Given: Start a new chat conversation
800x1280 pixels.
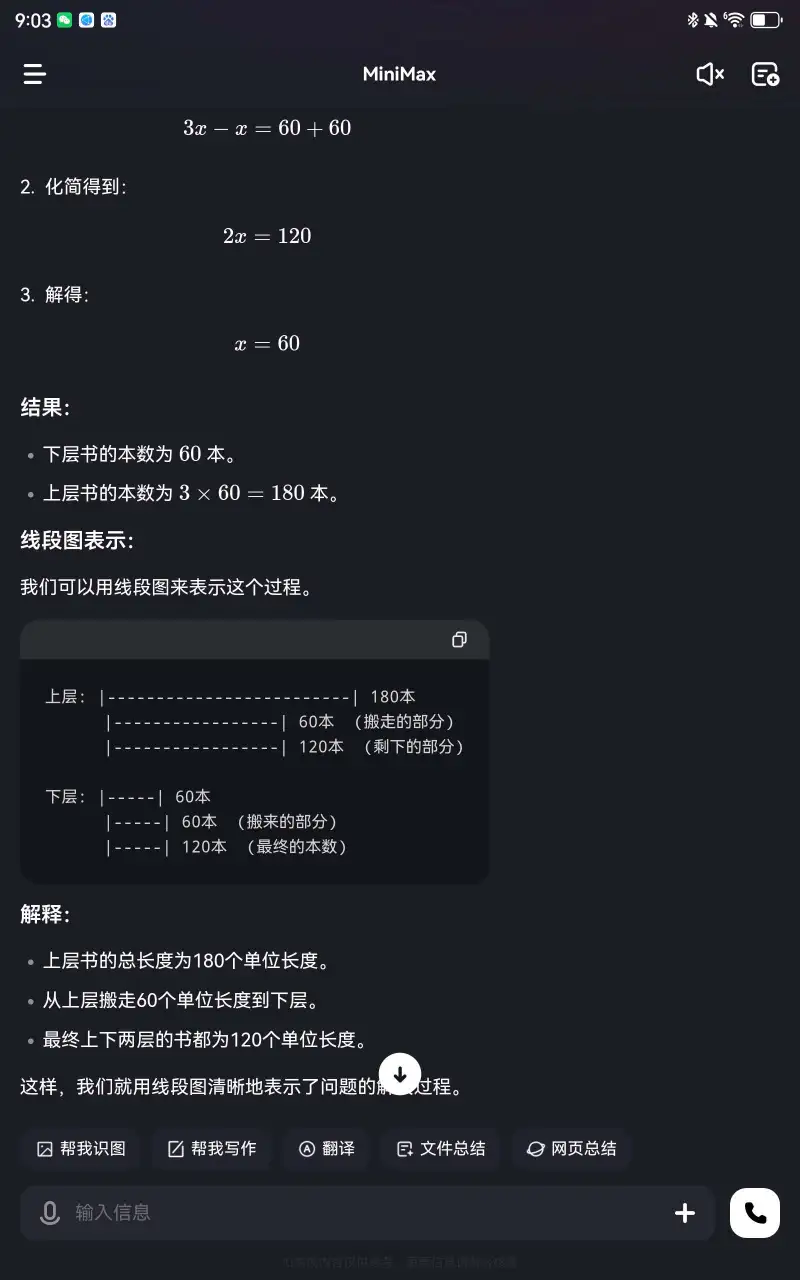Looking at the screenshot, I should [765, 74].
